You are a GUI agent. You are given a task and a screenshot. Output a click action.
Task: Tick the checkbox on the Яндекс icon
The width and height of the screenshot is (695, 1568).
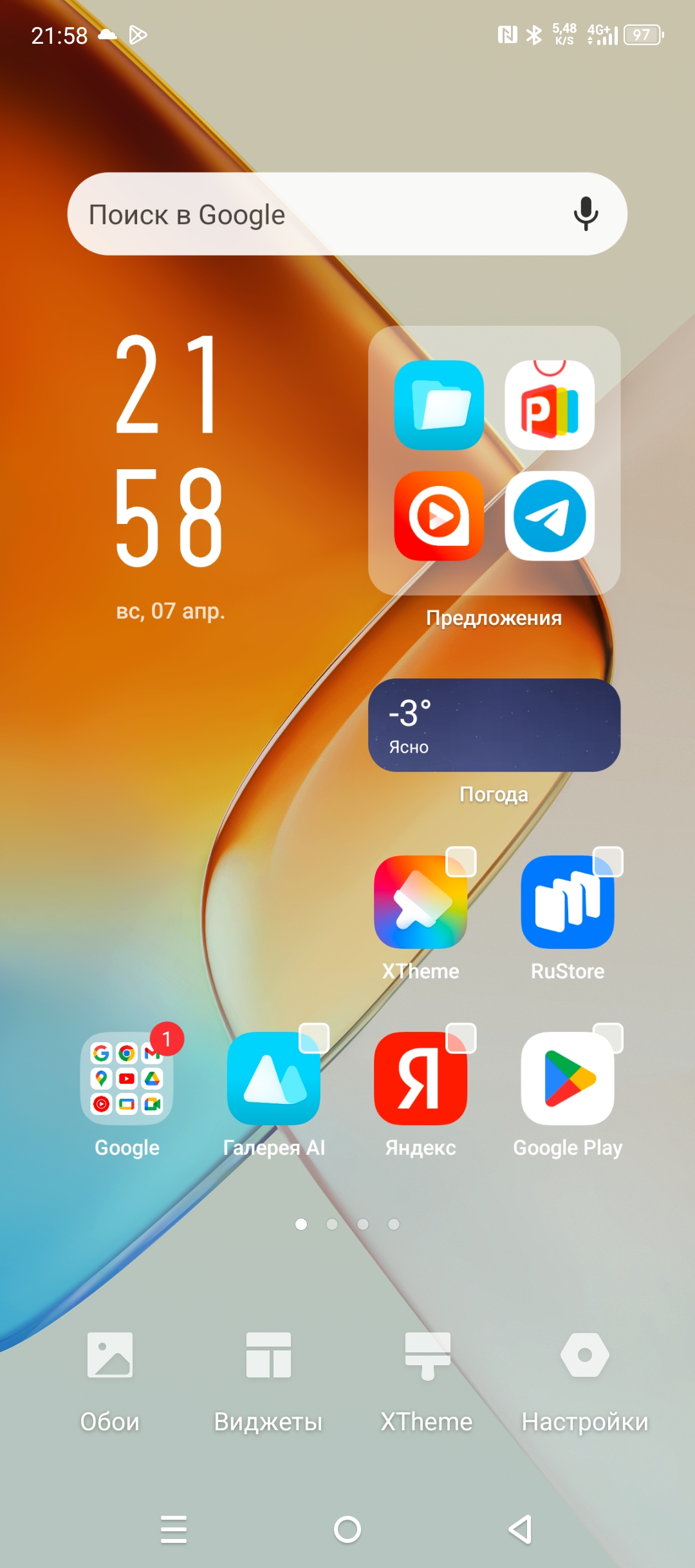461,1038
